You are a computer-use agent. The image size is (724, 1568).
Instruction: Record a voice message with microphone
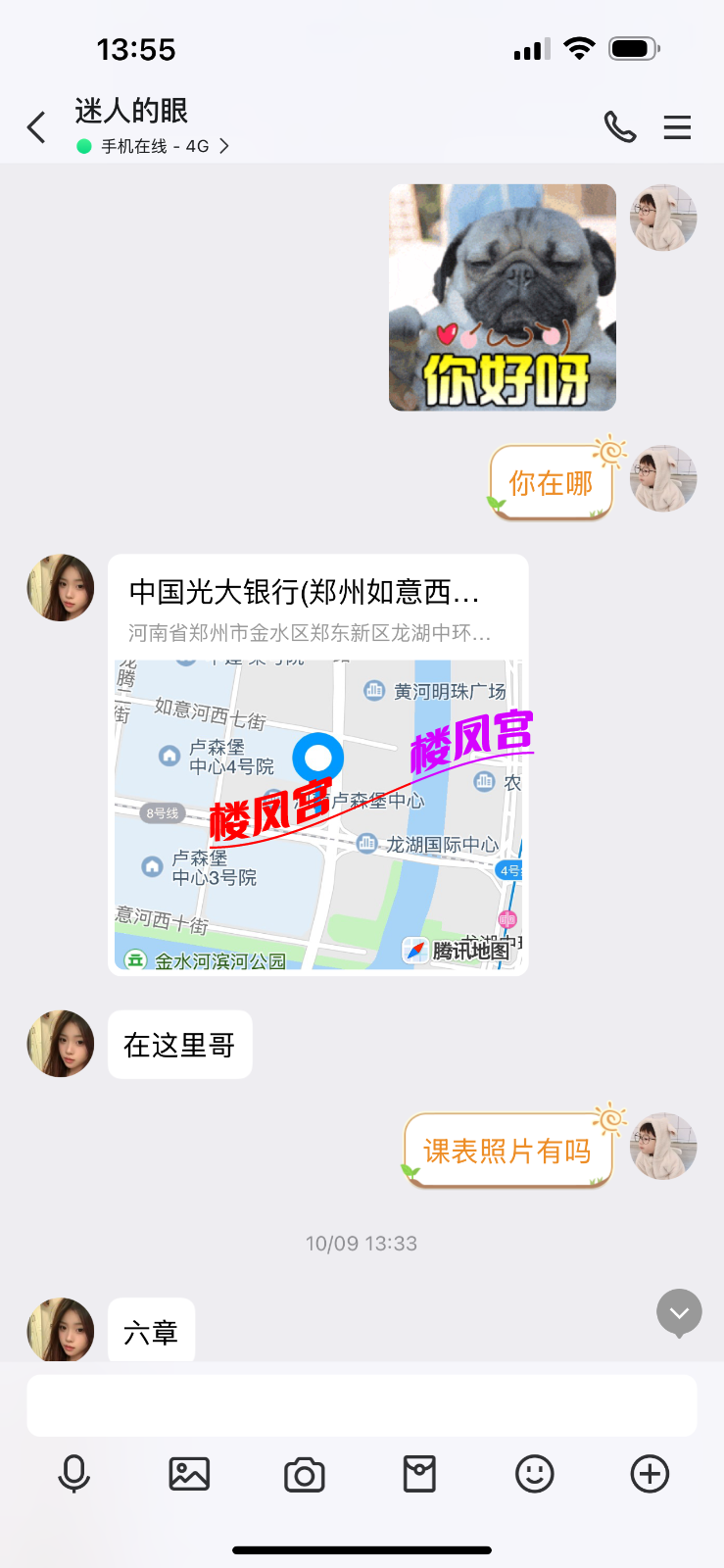pyautogui.click(x=73, y=1474)
